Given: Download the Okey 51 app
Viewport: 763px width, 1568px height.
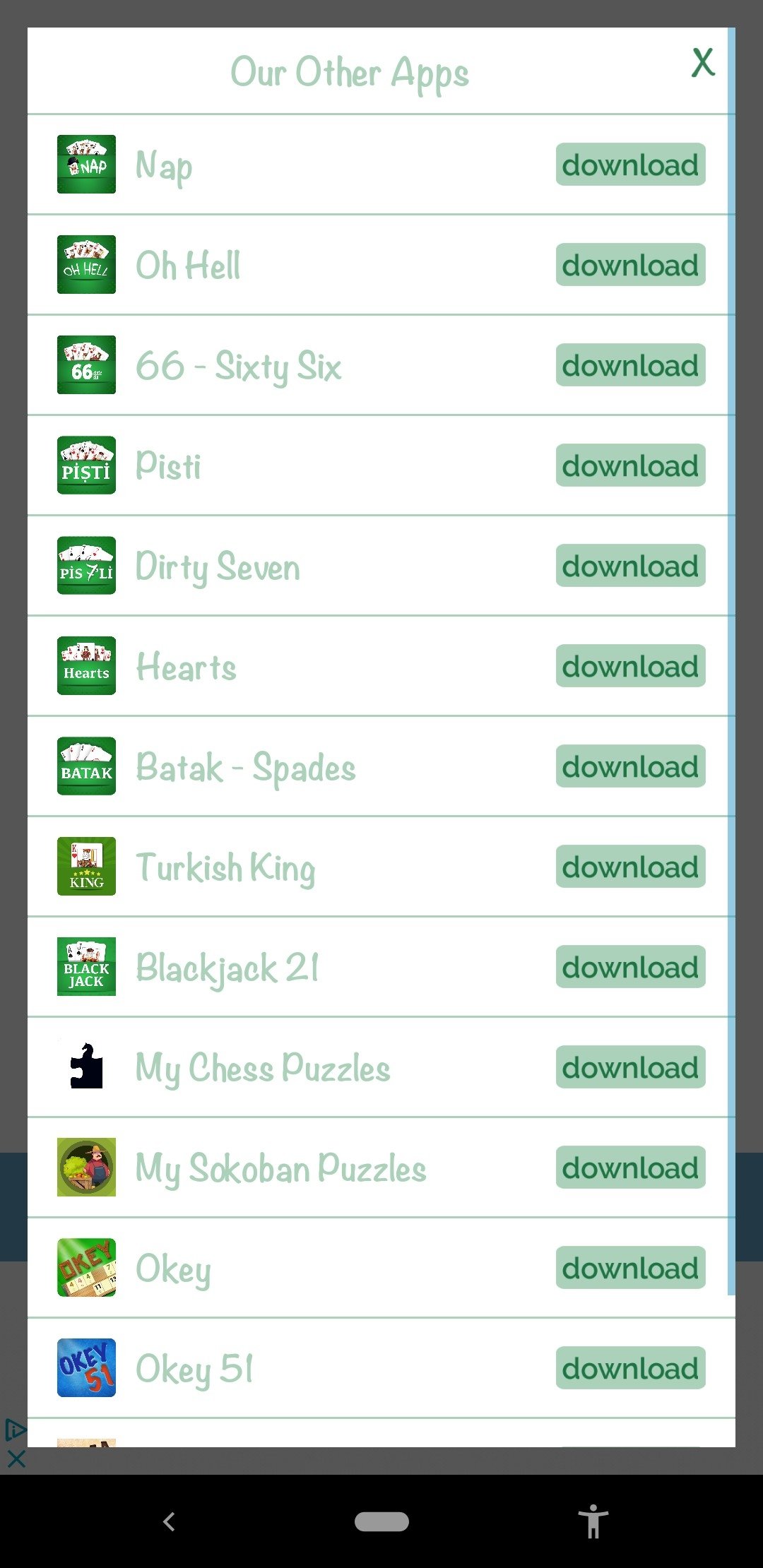Looking at the screenshot, I should click(630, 1368).
